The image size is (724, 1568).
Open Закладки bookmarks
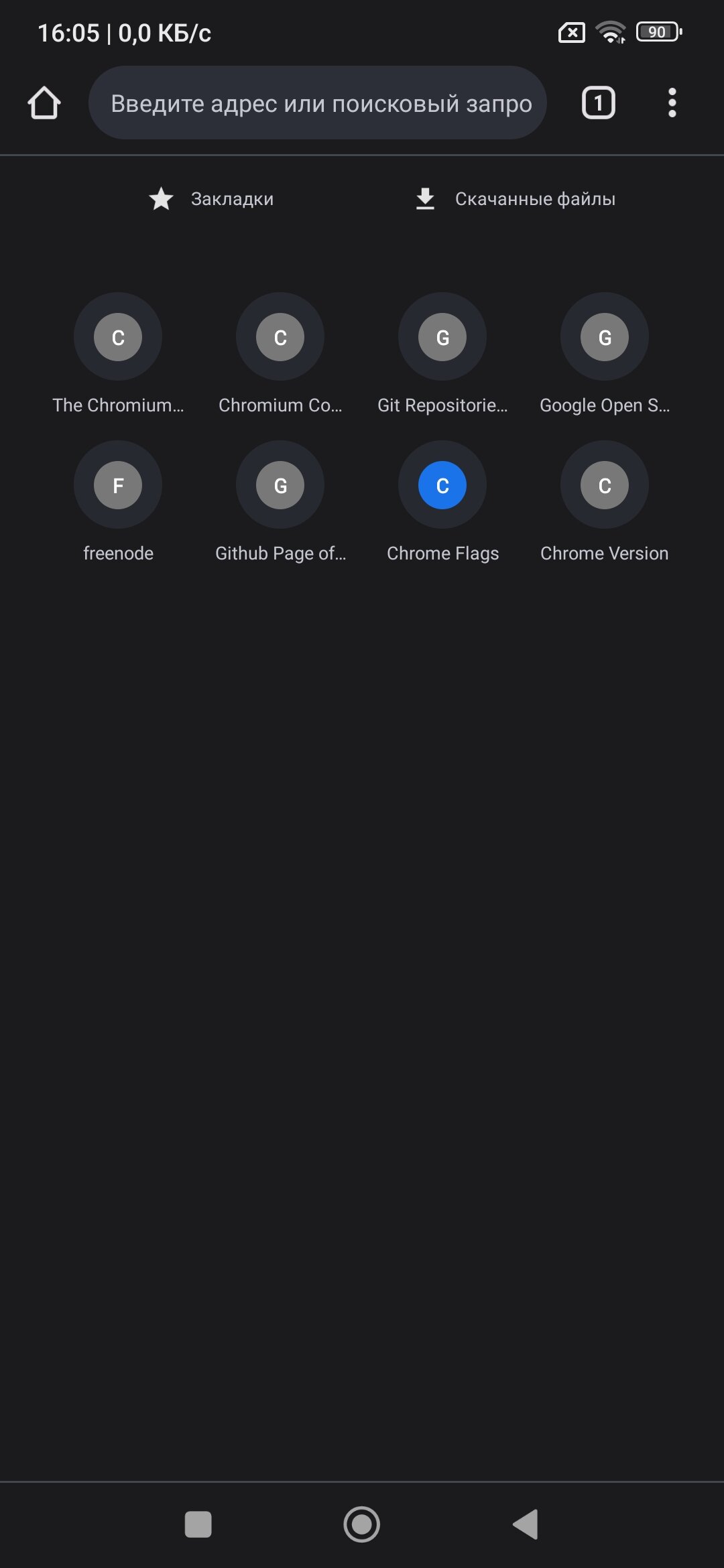click(211, 199)
